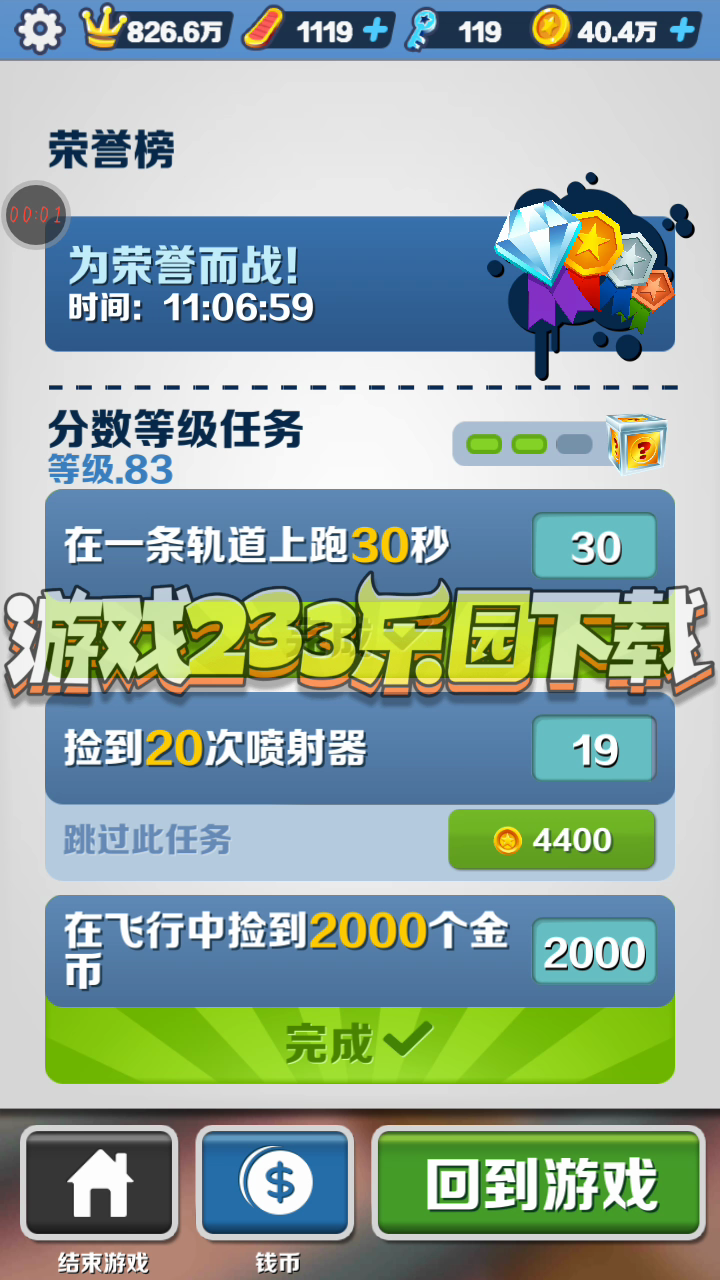Add more hoverboards with the plus
720x1280 pixels.
click(x=375, y=31)
